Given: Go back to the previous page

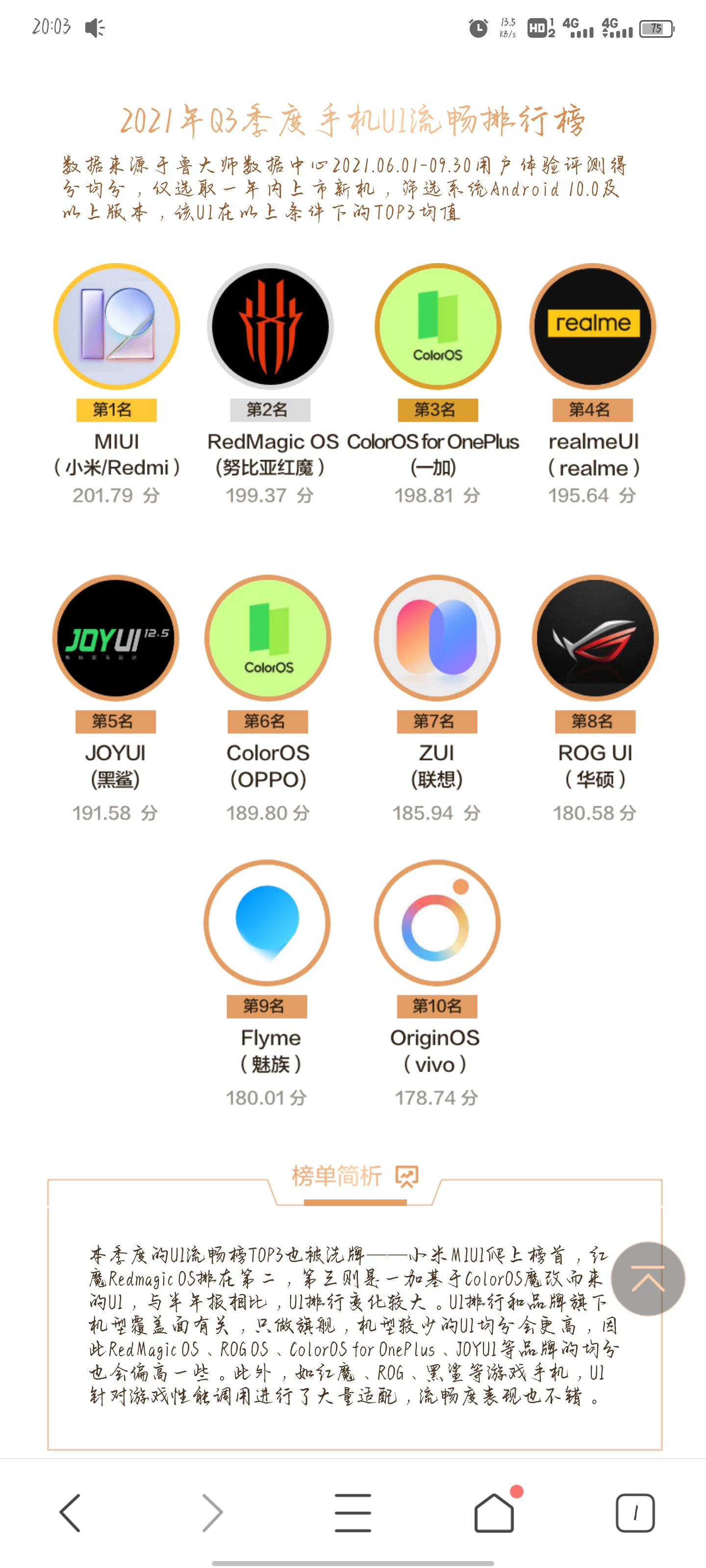Looking at the screenshot, I should (70, 1512).
